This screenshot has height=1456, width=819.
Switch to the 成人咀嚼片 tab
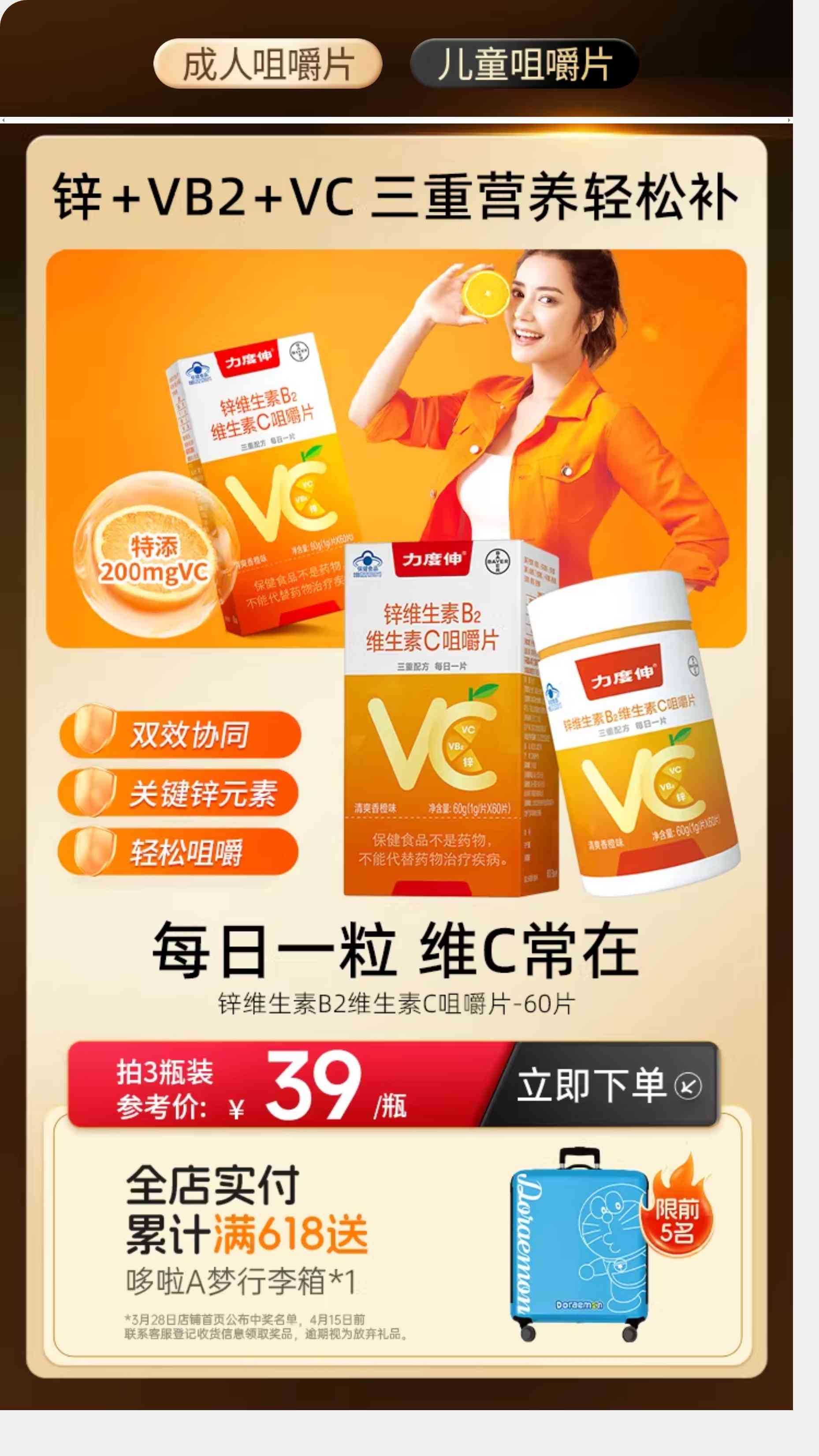pos(268,64)
